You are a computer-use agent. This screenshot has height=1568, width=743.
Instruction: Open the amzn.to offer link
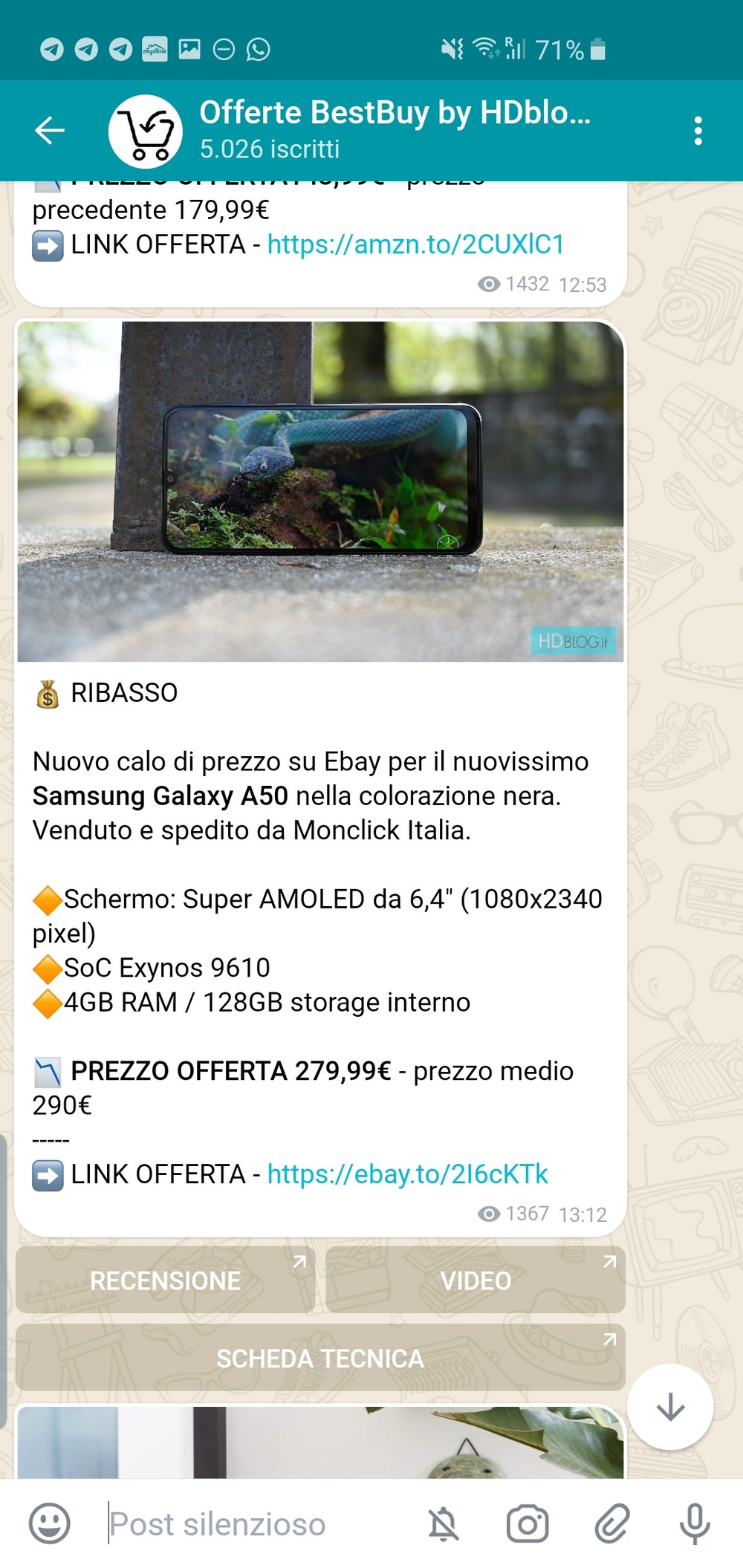tap(416, 244)
